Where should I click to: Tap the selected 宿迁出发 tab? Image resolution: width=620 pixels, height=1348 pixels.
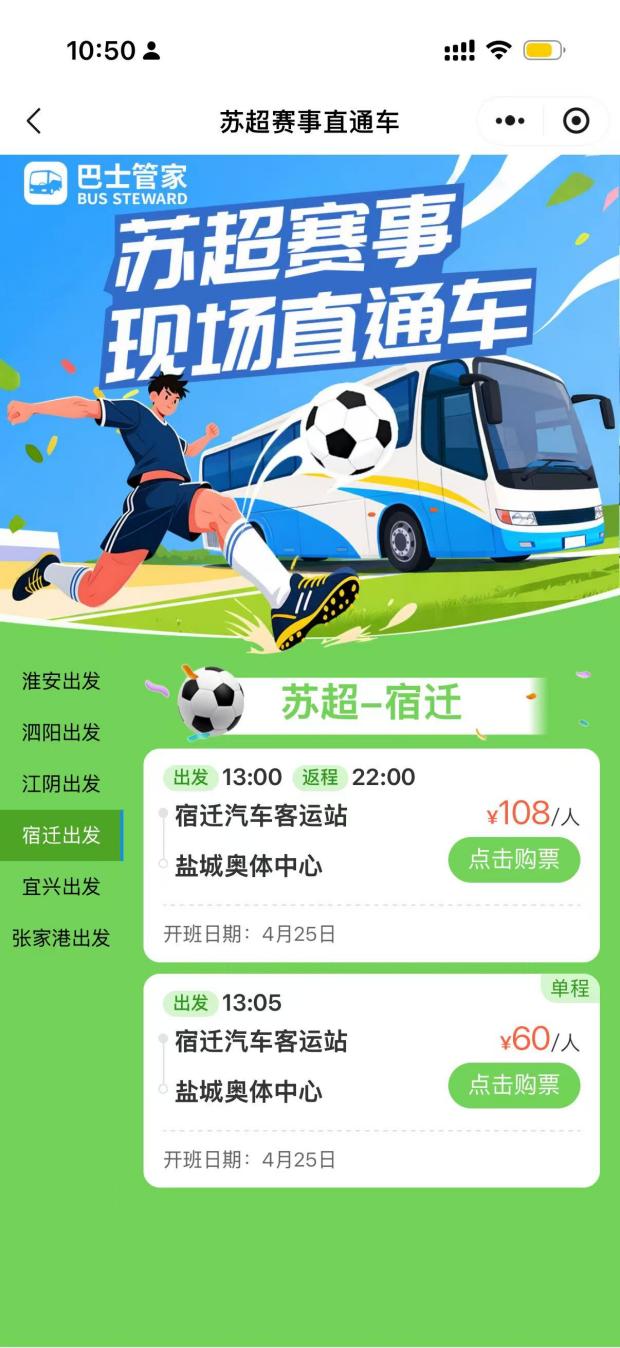[61, 836]
